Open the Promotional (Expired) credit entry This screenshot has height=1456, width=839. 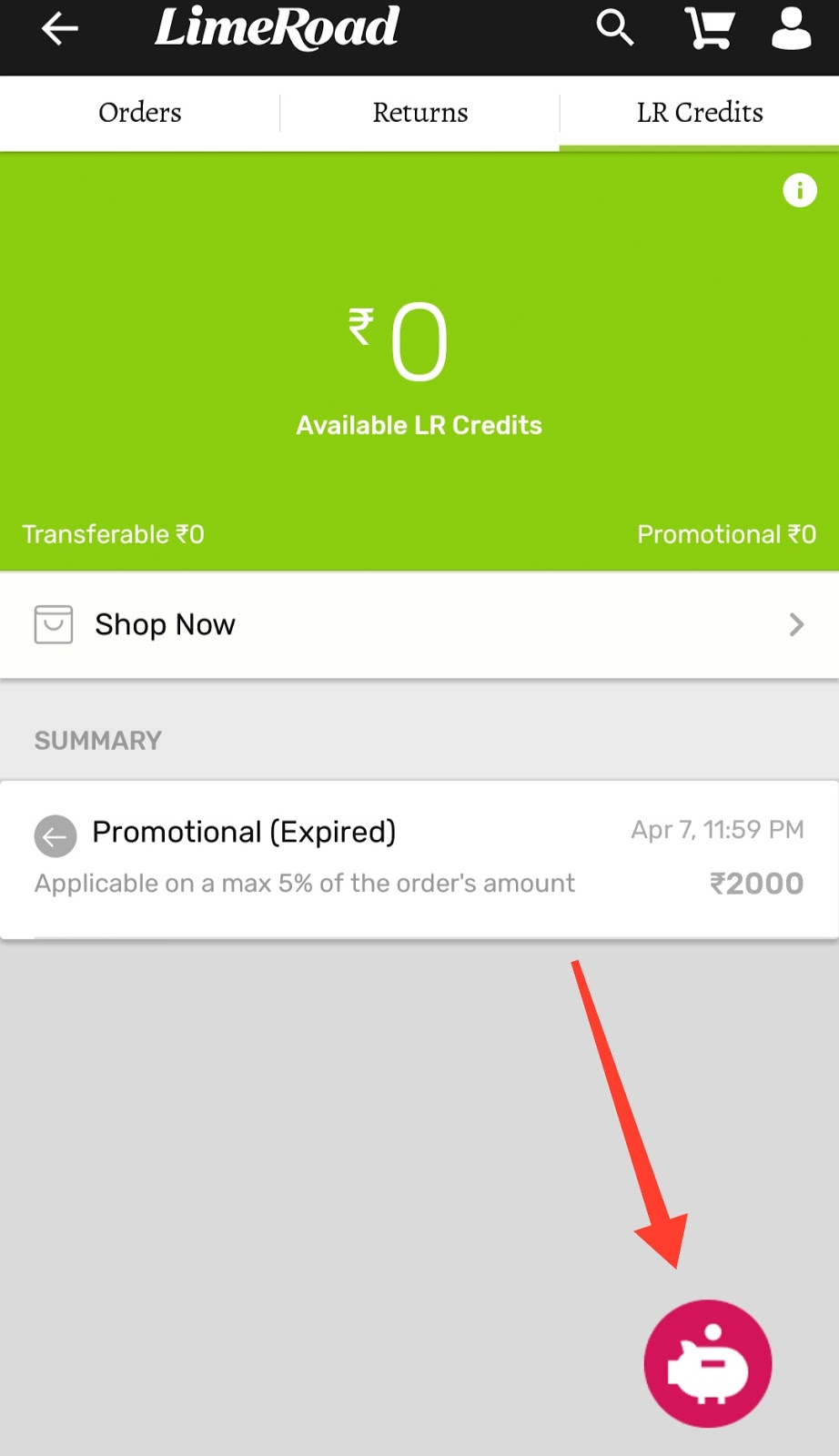point(419,859)
